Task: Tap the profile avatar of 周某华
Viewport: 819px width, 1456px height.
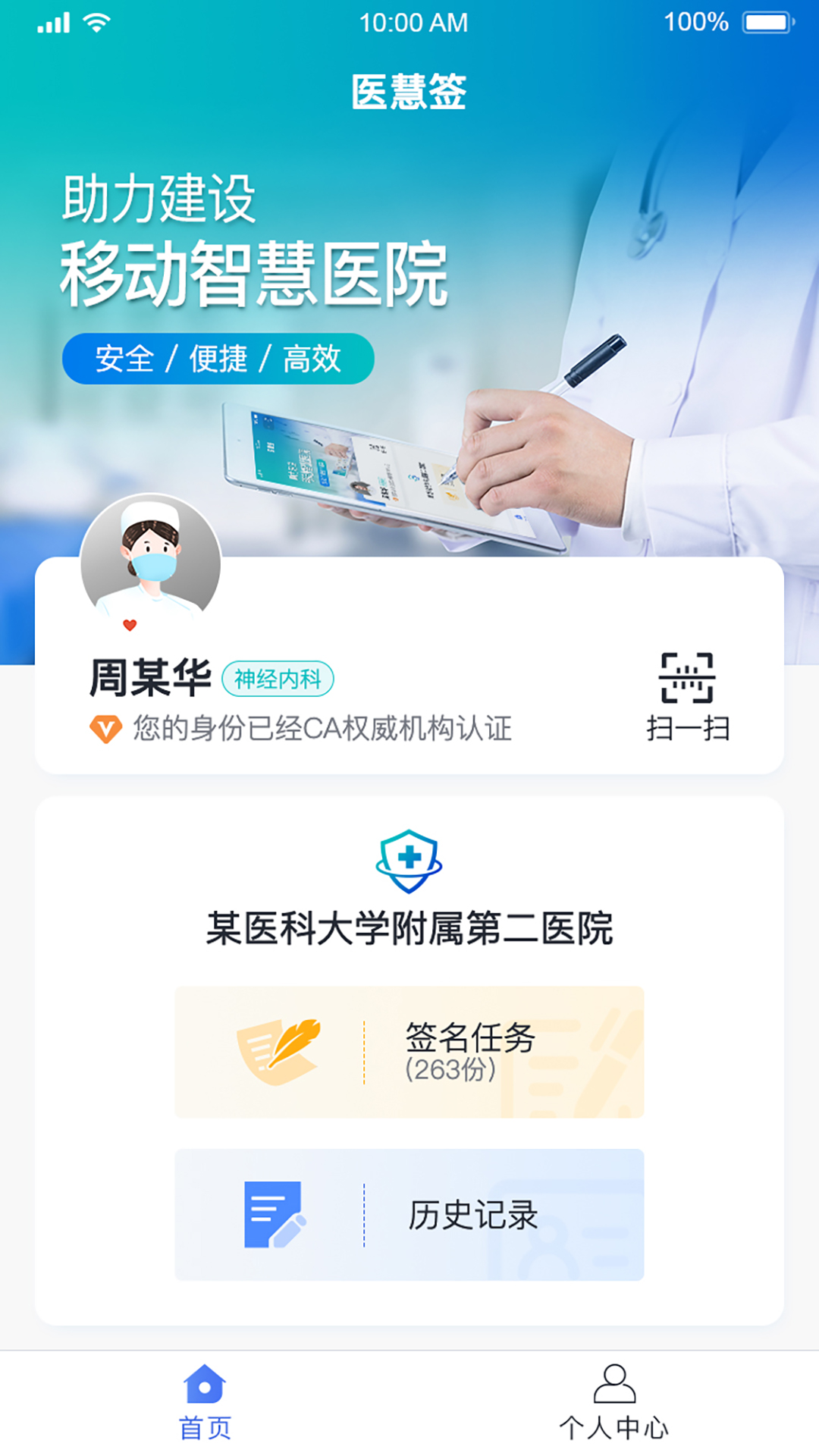Action: point(151,563)
